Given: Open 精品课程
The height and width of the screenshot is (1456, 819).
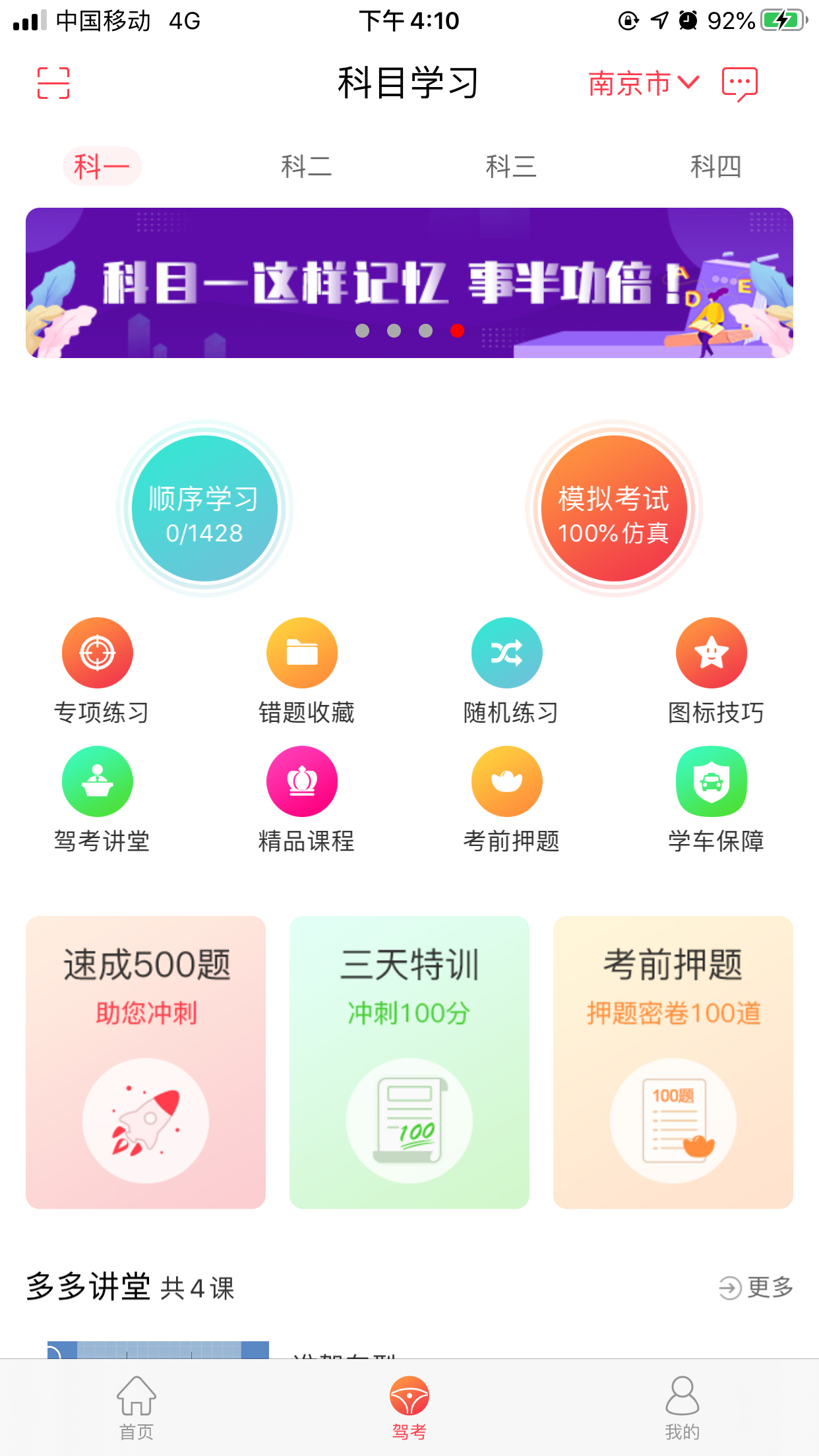Looking at the screenshot, I should (302, 782).
